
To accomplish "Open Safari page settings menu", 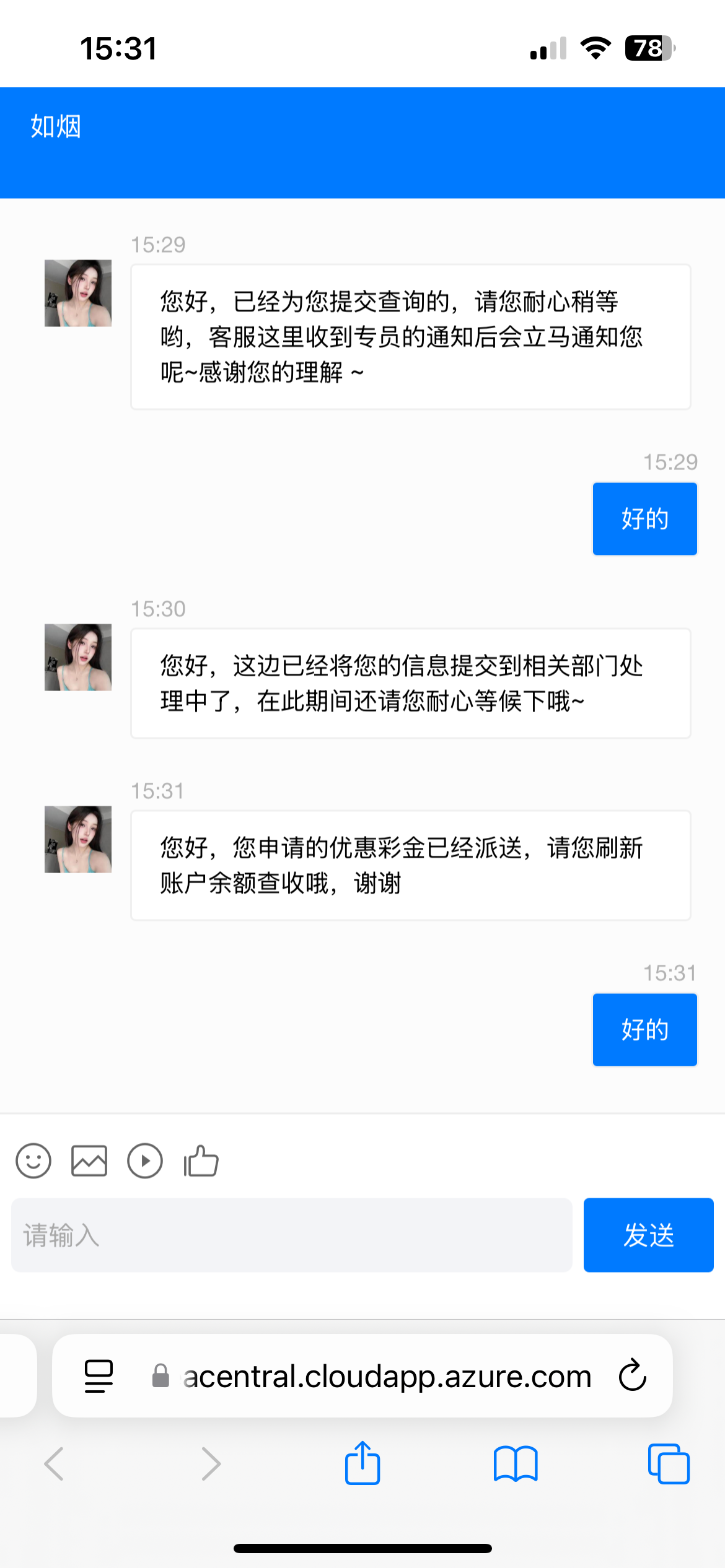I will pos(99,1376).
